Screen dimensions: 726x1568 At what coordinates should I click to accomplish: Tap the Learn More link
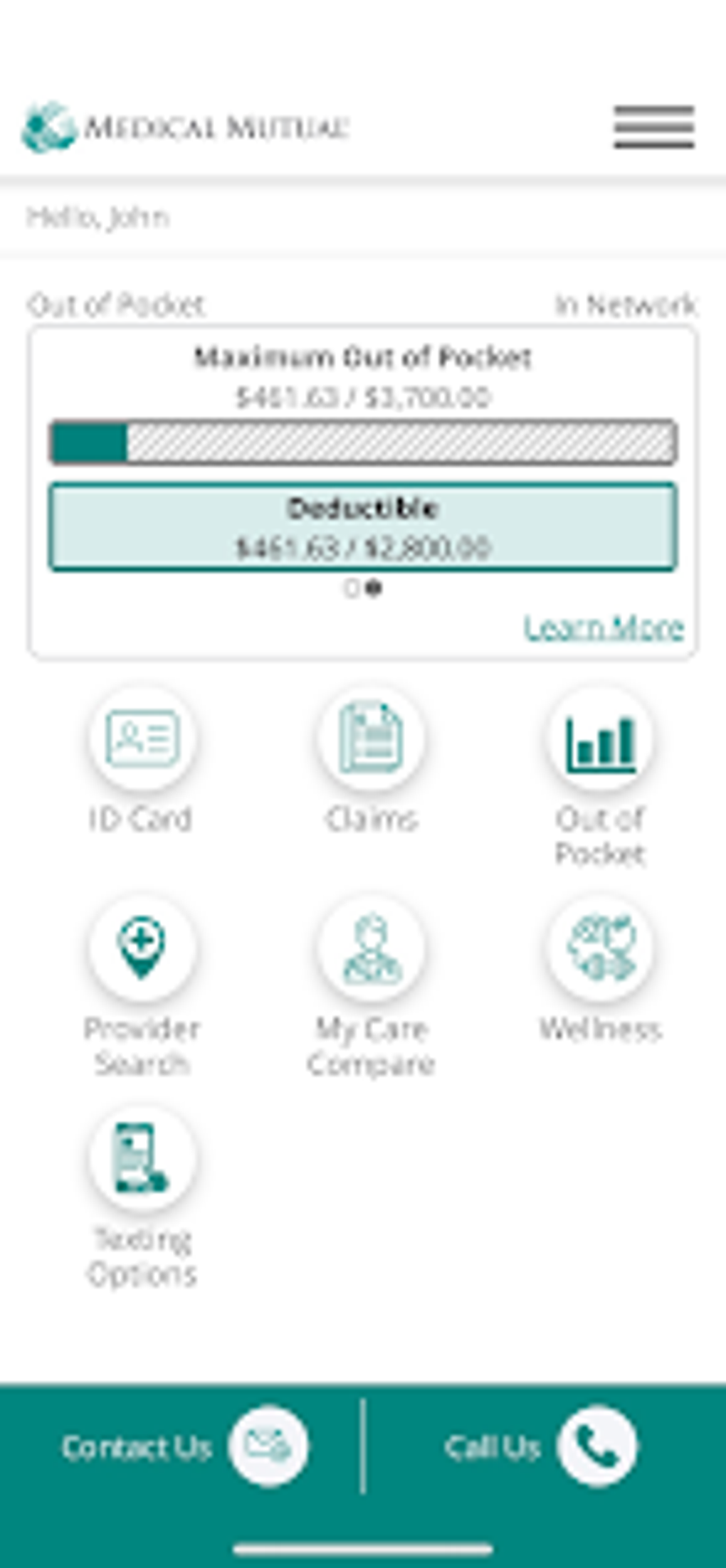pos(604,627)
